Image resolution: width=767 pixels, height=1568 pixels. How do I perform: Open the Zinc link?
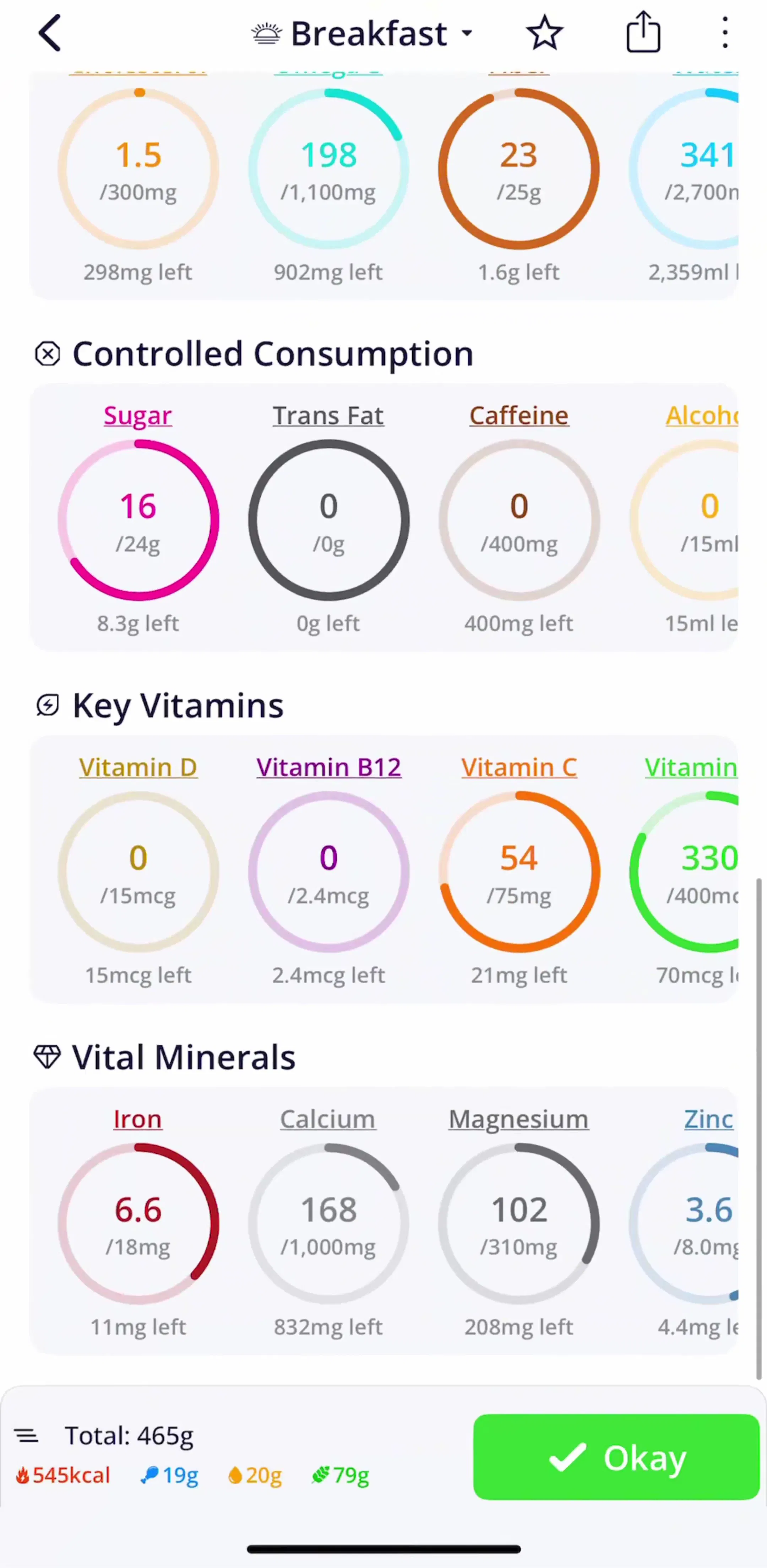pos(709,1119)
